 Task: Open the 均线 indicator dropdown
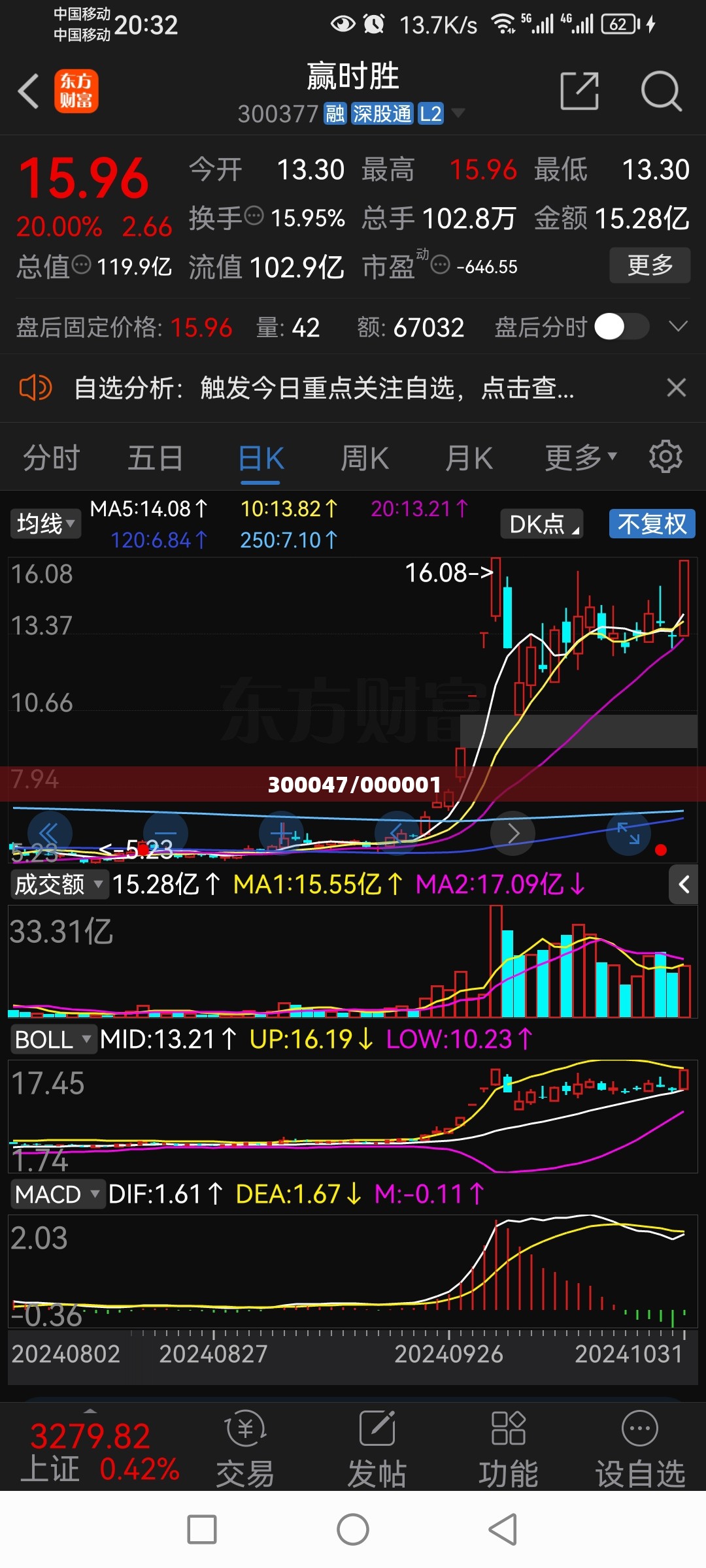(46, 524)
